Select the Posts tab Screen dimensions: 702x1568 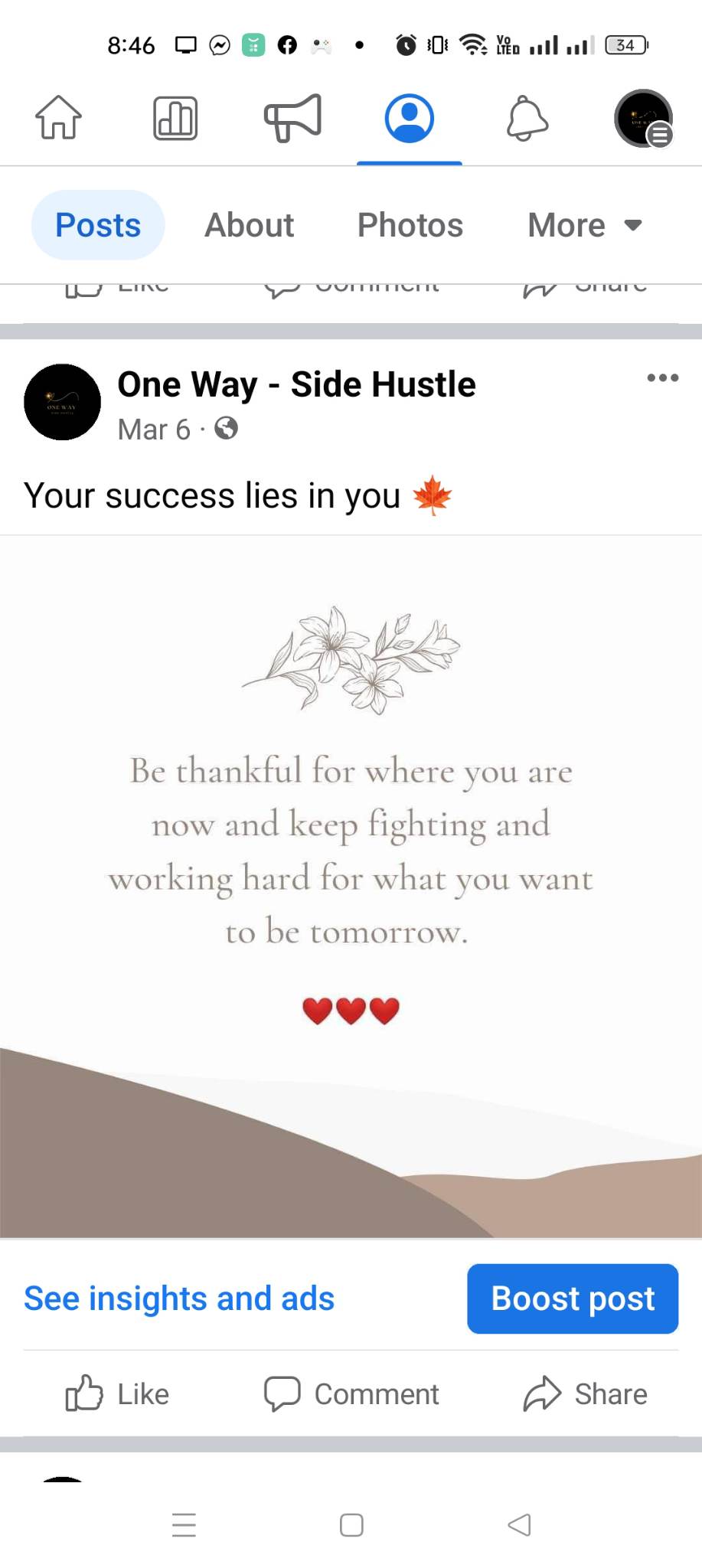pos(98,225)
